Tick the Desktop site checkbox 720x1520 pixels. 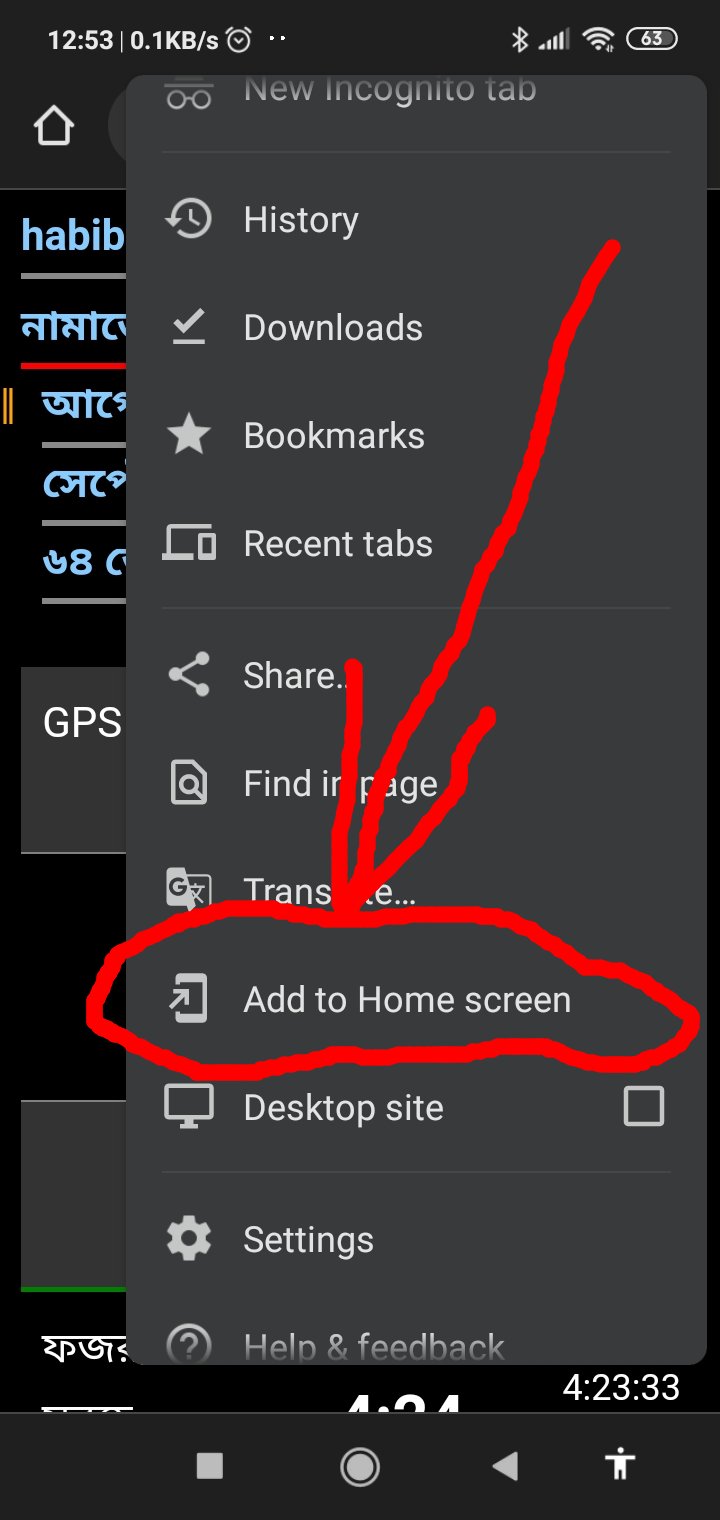click(643, 1107)
